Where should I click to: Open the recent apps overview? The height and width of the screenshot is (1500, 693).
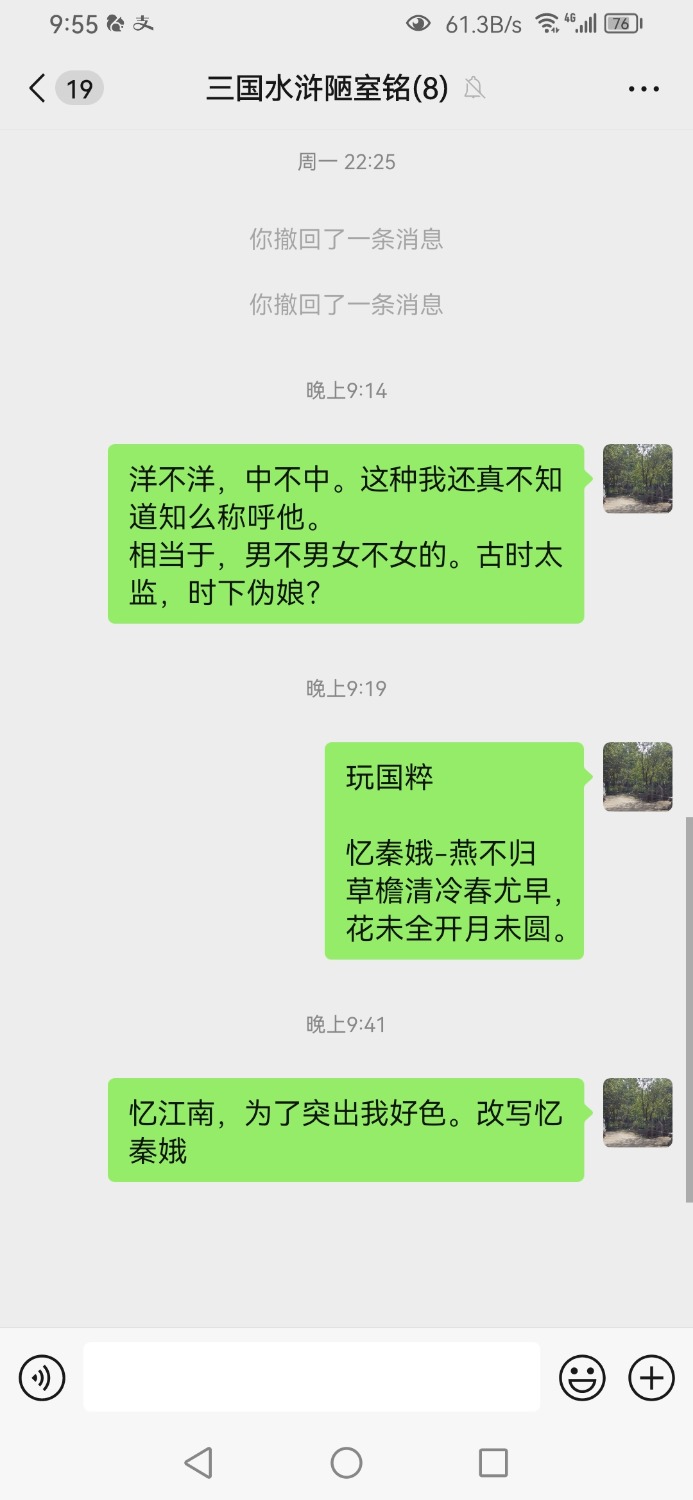(x=493, y=1463)
